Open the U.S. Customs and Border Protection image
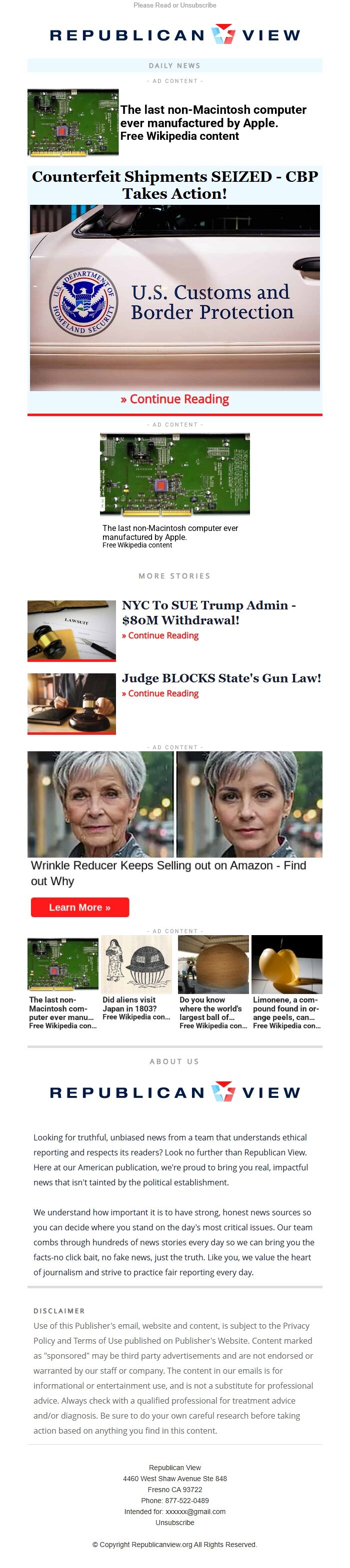Screen dimensions: 350x1568 [x=175, y=298]
